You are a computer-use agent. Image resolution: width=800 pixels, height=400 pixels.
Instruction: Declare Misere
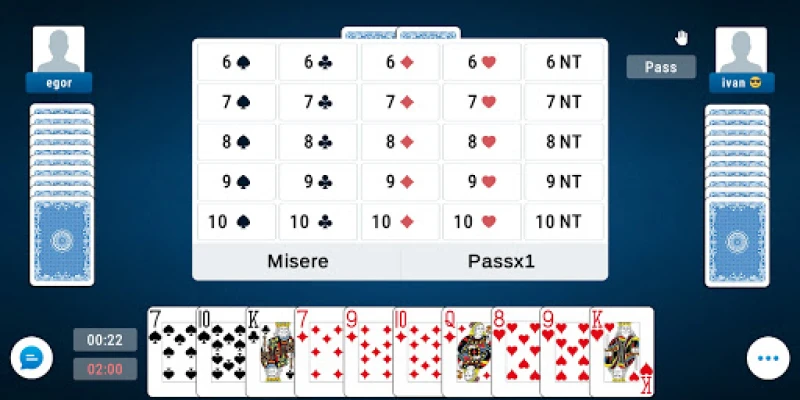tap(297, 262)
